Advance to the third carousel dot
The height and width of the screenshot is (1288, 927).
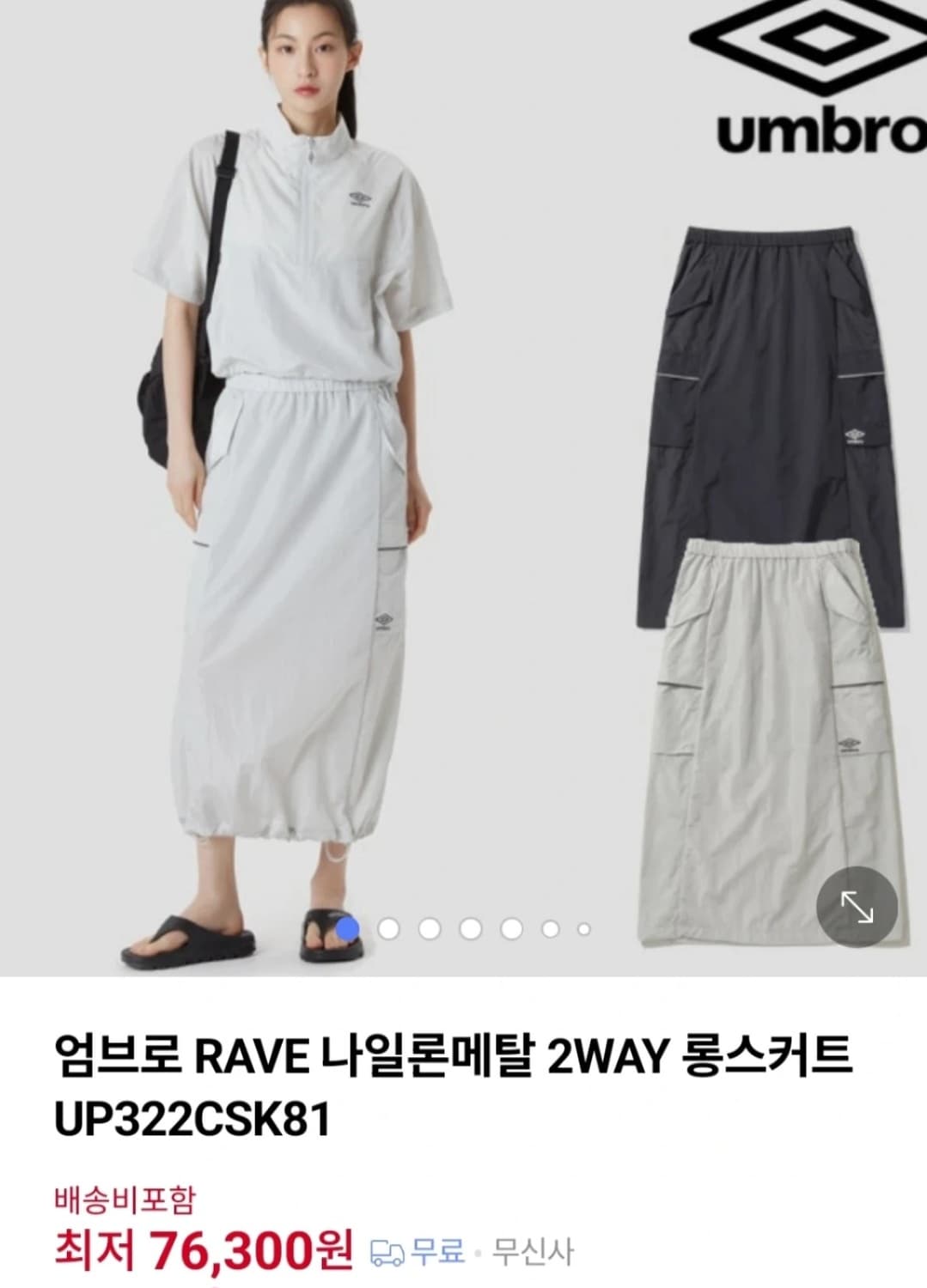click(x=430, y=928)
